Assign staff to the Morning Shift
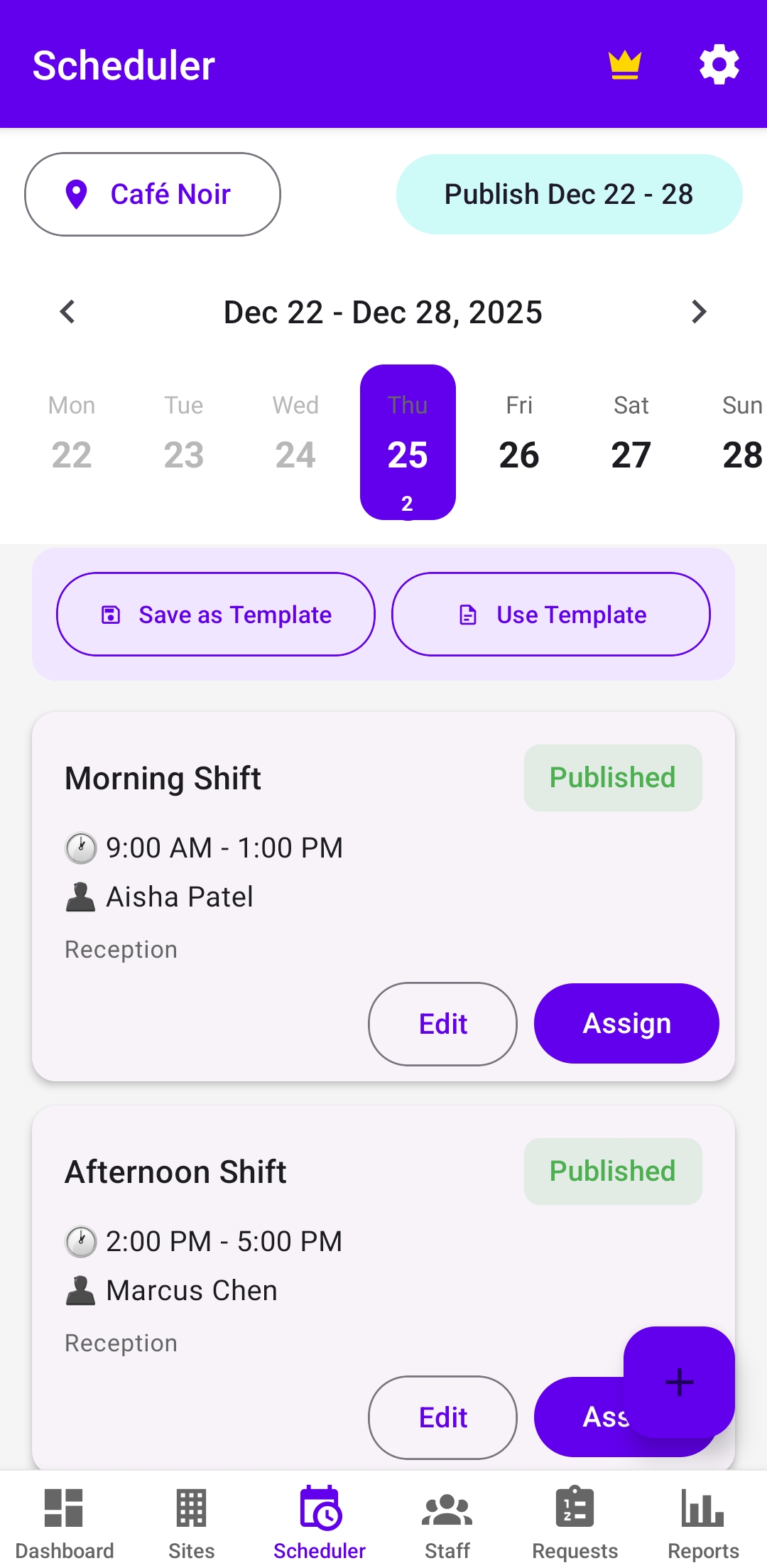767x1568 pixels. point(626,1023)
